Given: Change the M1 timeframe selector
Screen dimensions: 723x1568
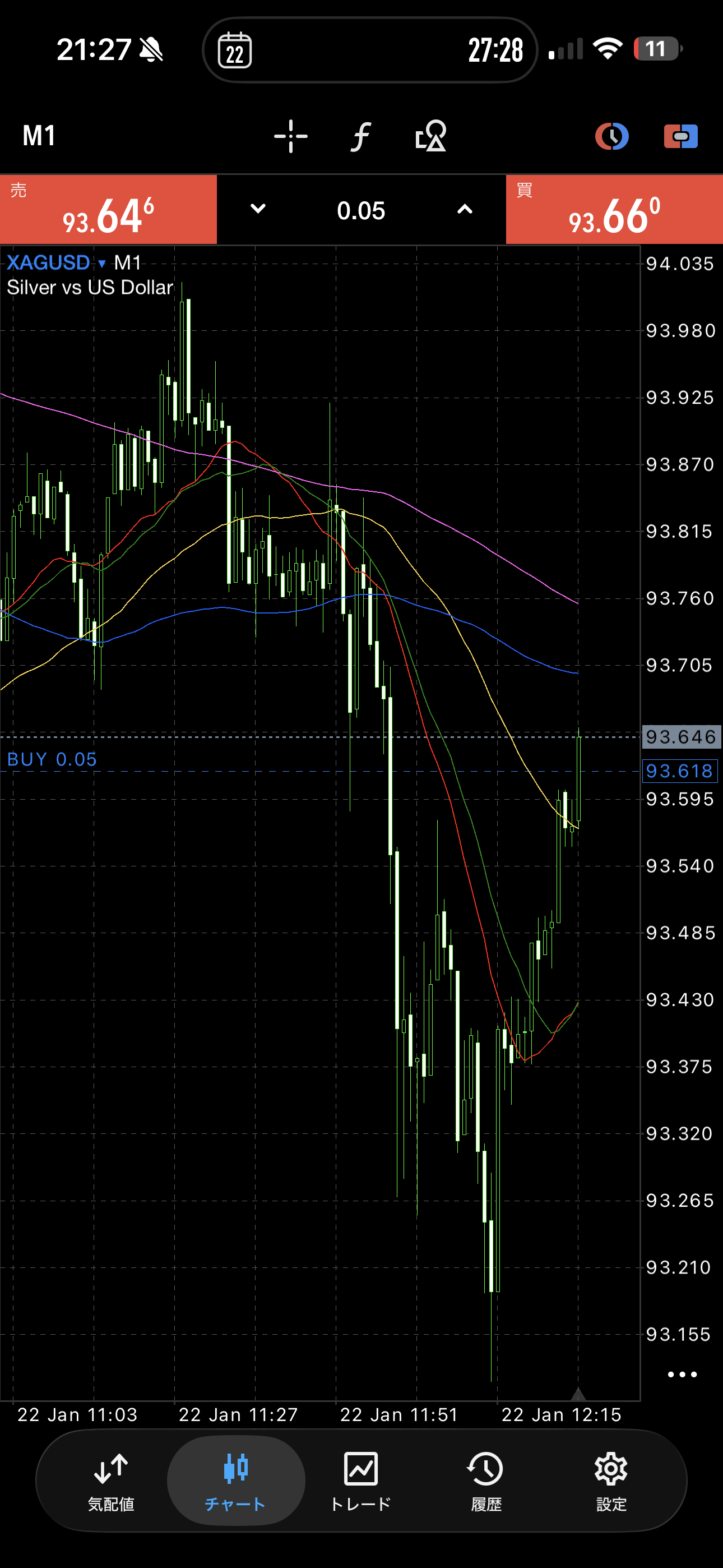Looking at the screenshot, I should [x=39, y=136].
